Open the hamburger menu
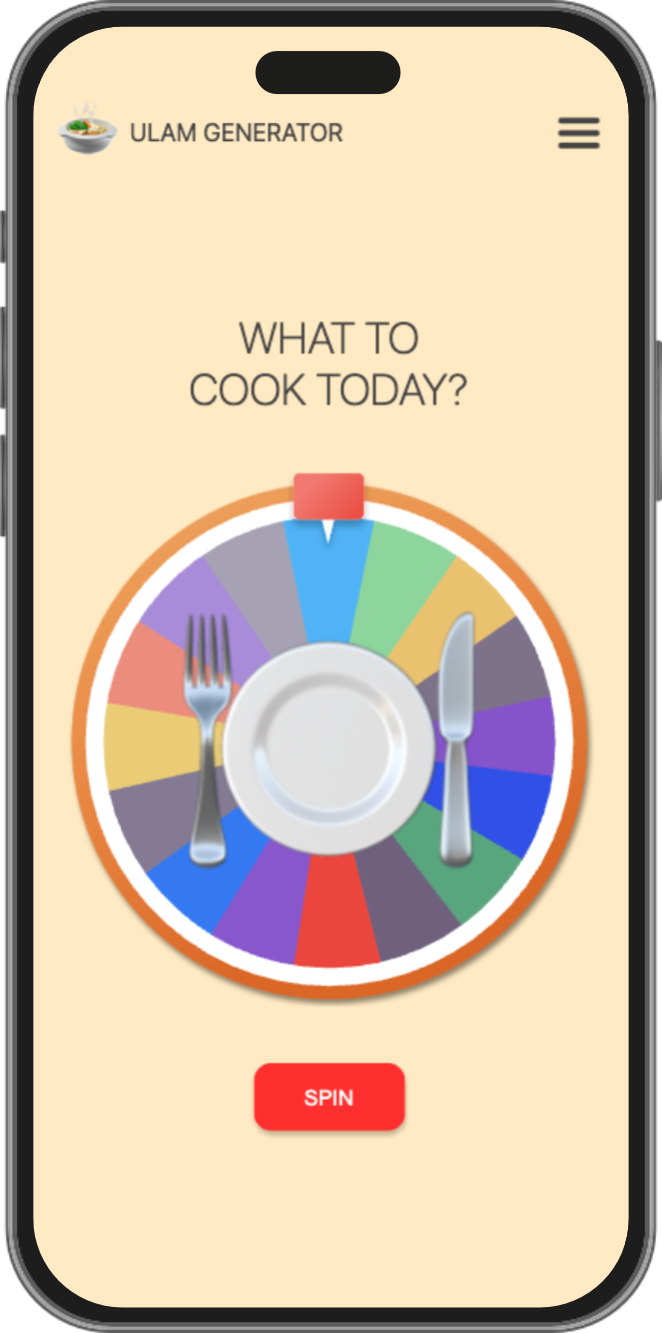The height and width of the screenshot is (1333, 662). 579,133
